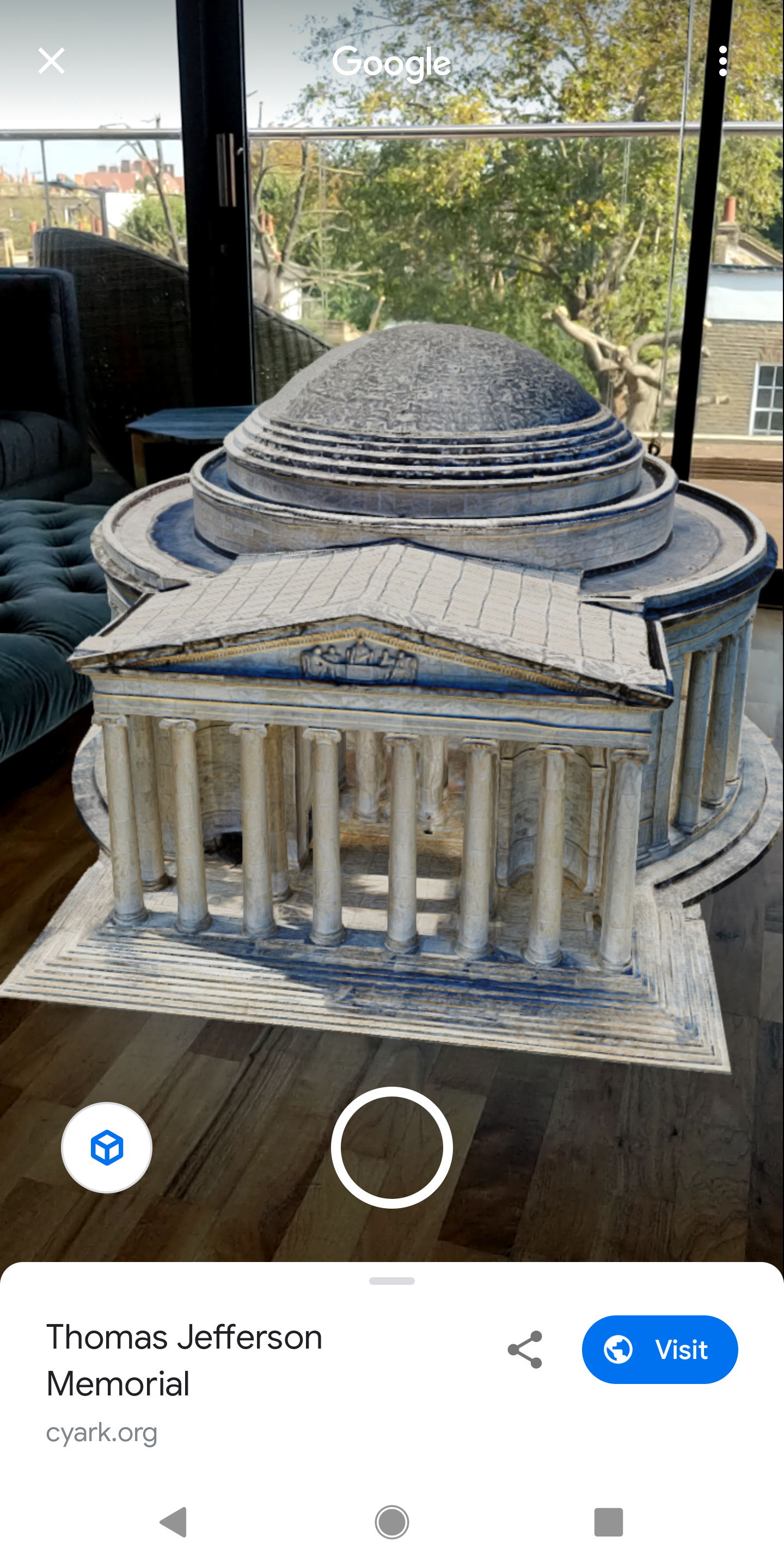Exit the AR view with the X
The image size is (784, 1568).
[52, 60]
